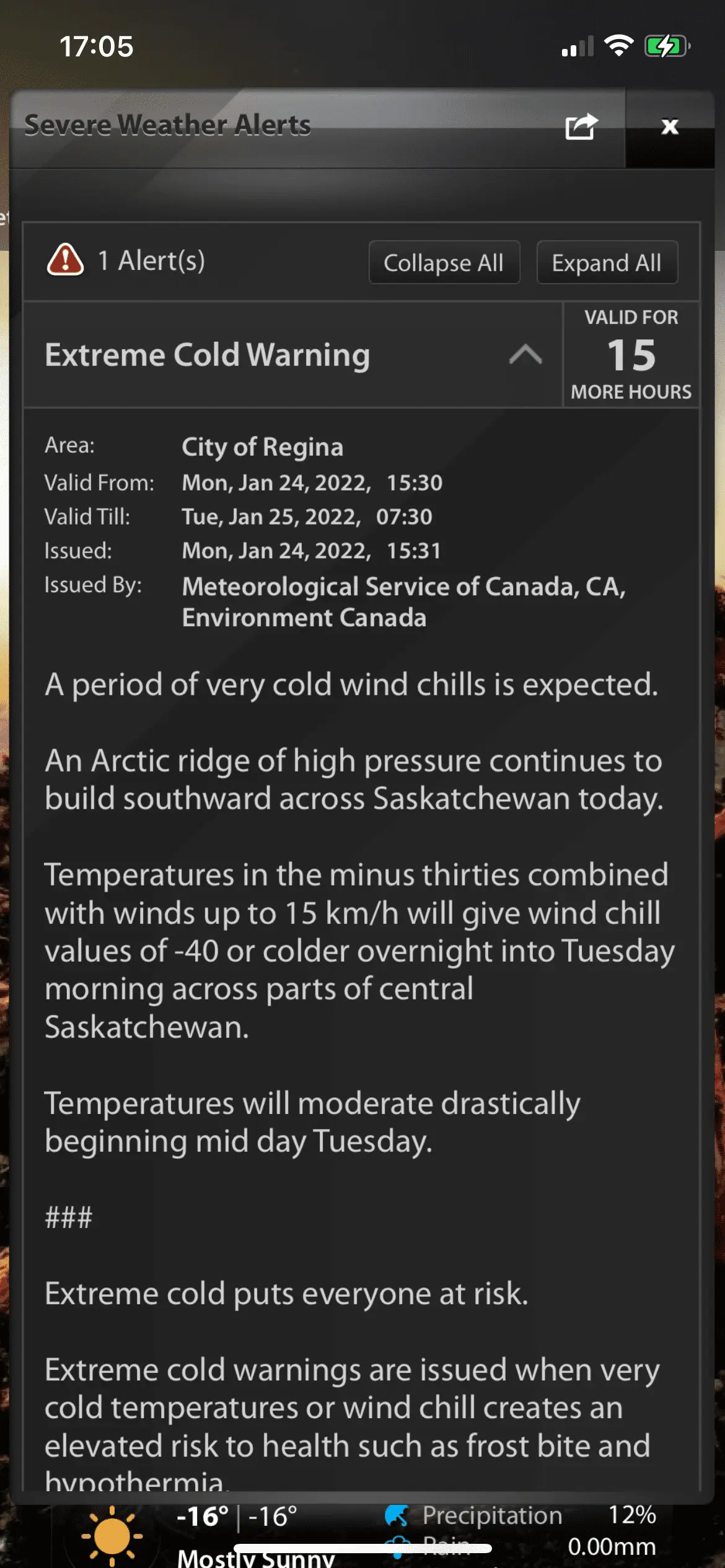This screenshot has height=1568, width=725.
Task: Close the Severe Weather Alerts panel
Action: coord(669,127)
